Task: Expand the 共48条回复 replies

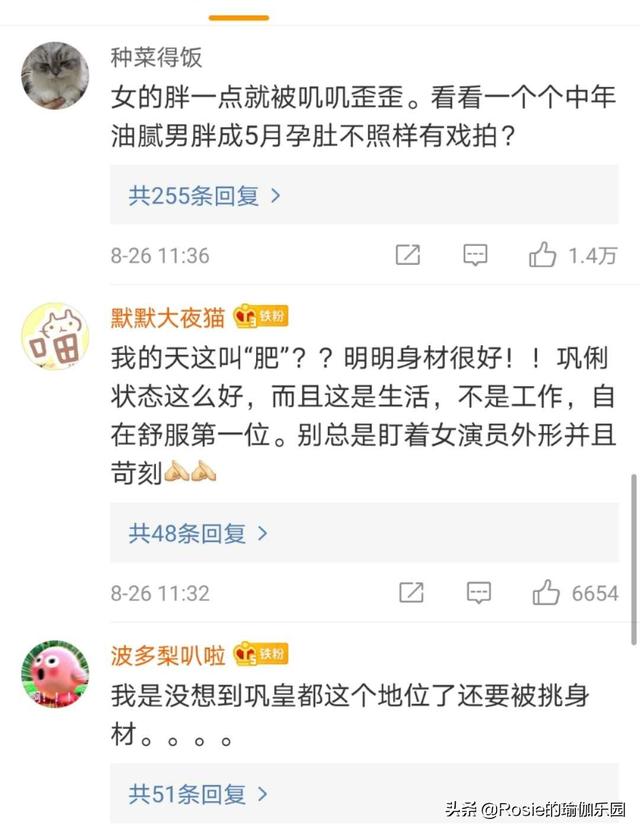Action: tap(198, 534)
